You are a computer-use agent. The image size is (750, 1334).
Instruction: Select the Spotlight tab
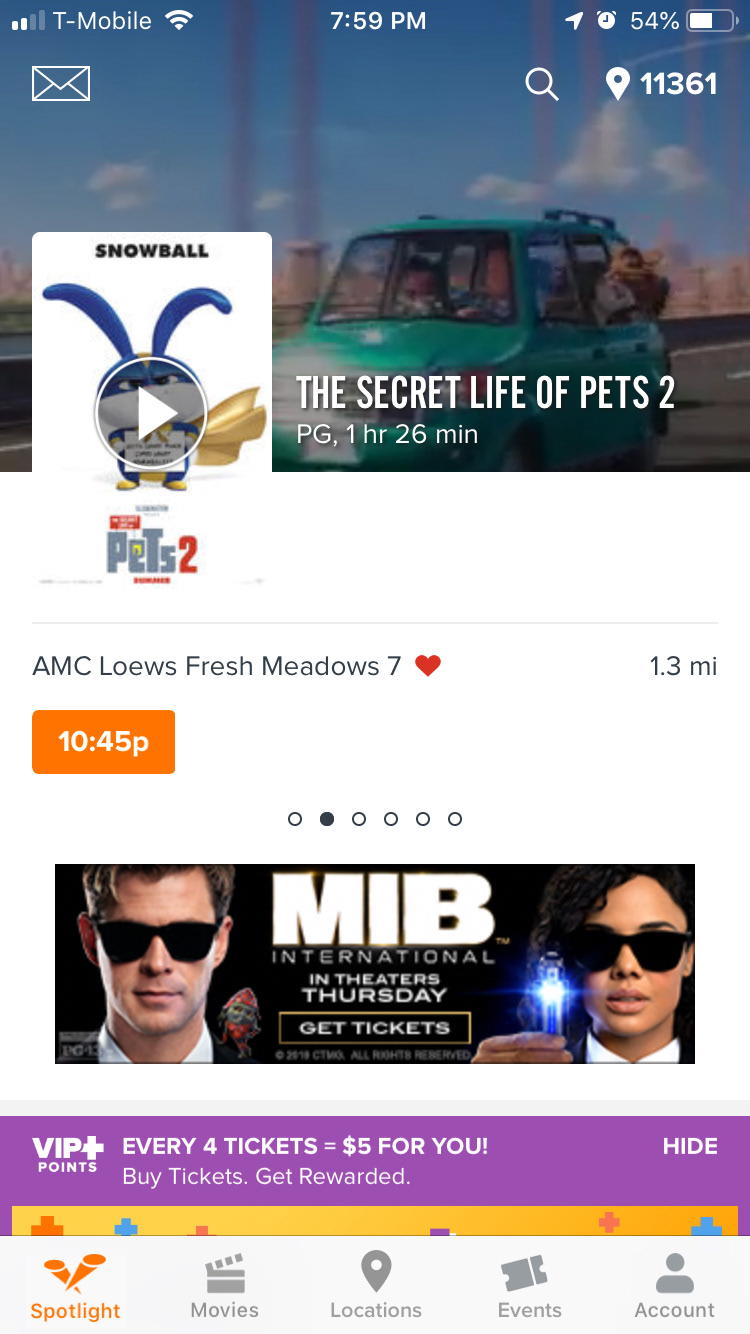coord(75,1288)
